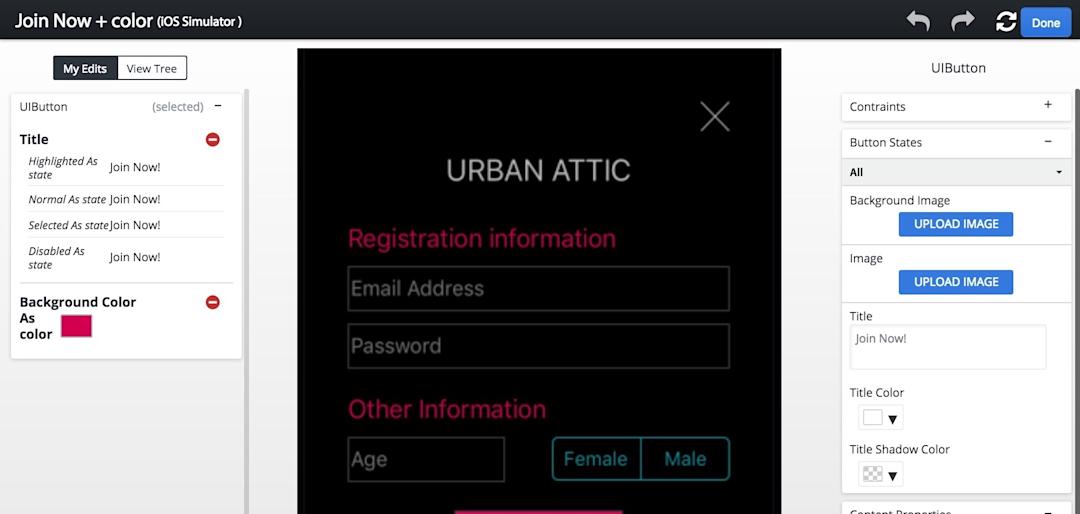Edit the Title text field
1080x514 pixels.
coord(947,347)
